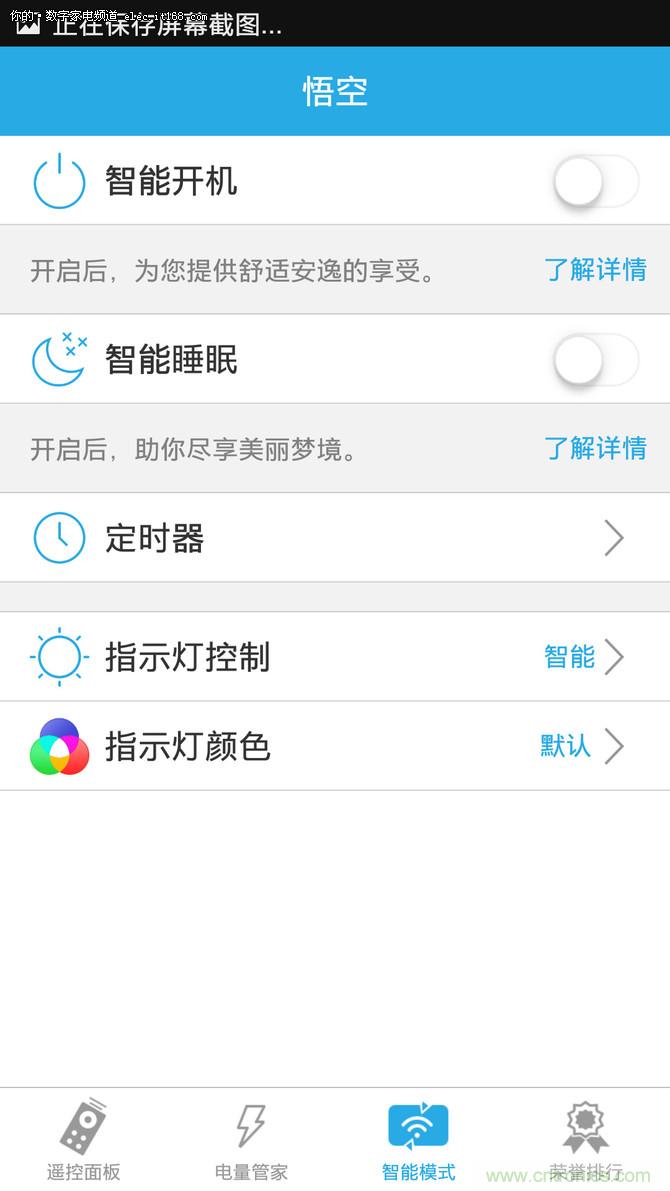The image size is (670, 1191).
Task: Enable the 智能睡眠 switch
Action: [x=596, y=360]
